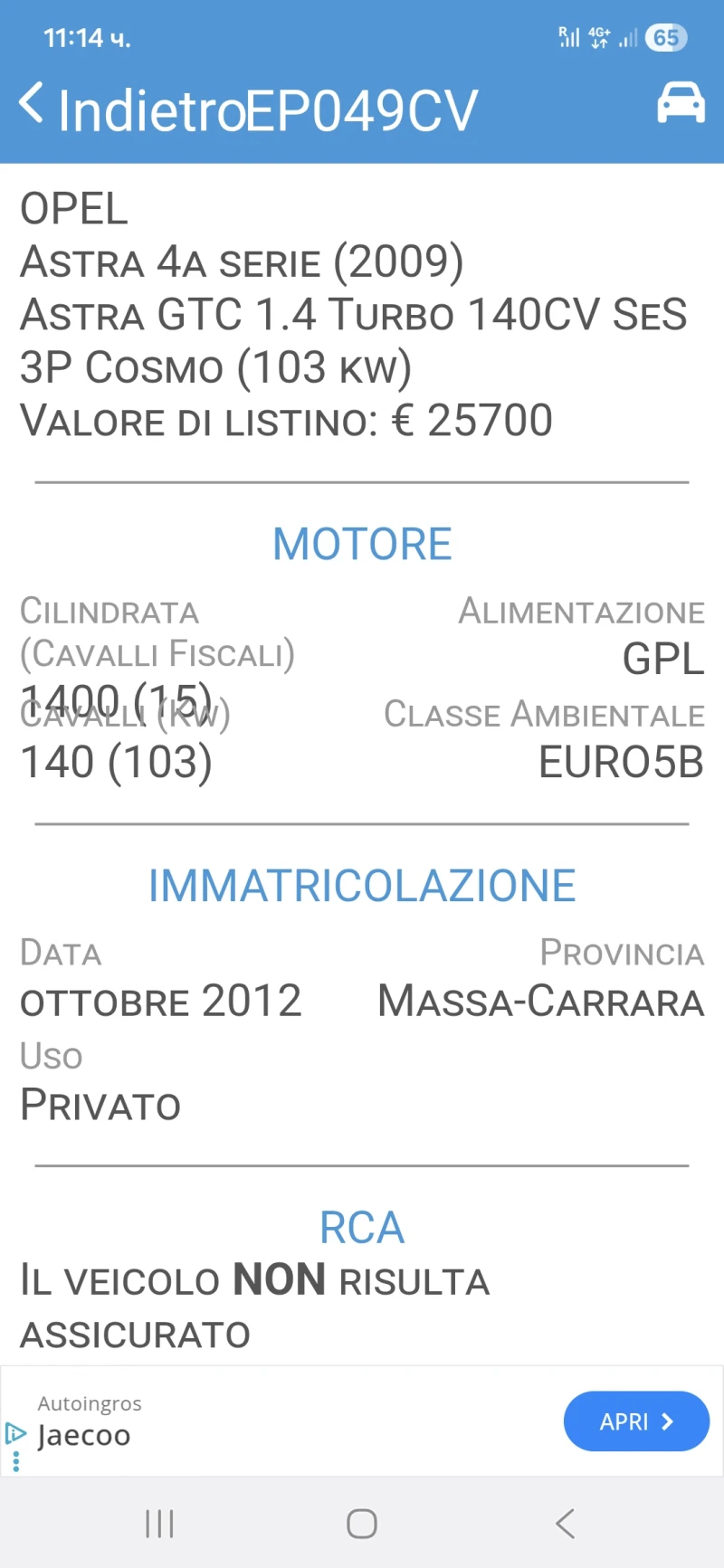Screen dimensions: 724x1568
Task: Tap the navigation back button at bottom
Action: coord(565,1524)
